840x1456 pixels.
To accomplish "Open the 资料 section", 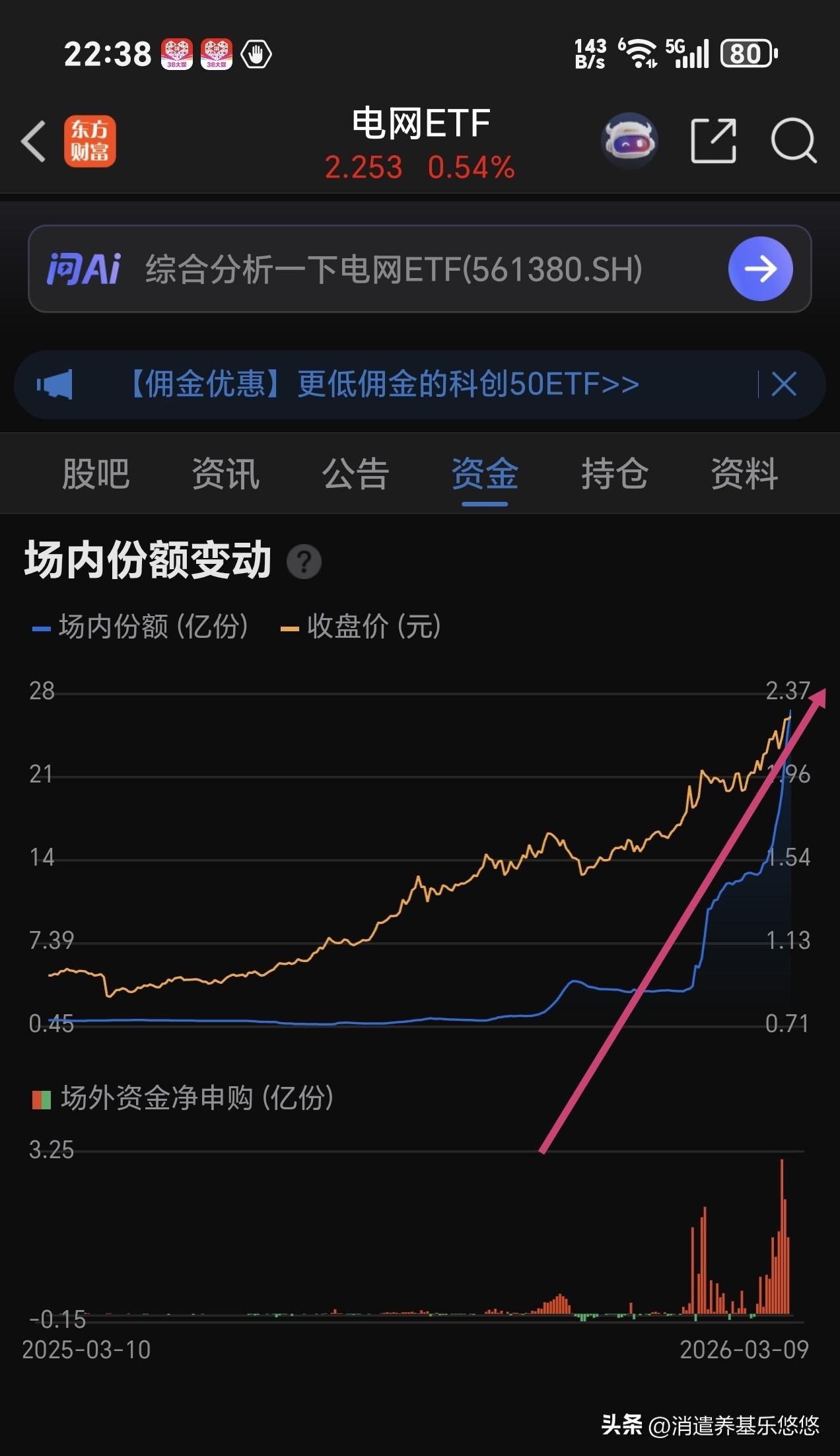I will [743, 475].
